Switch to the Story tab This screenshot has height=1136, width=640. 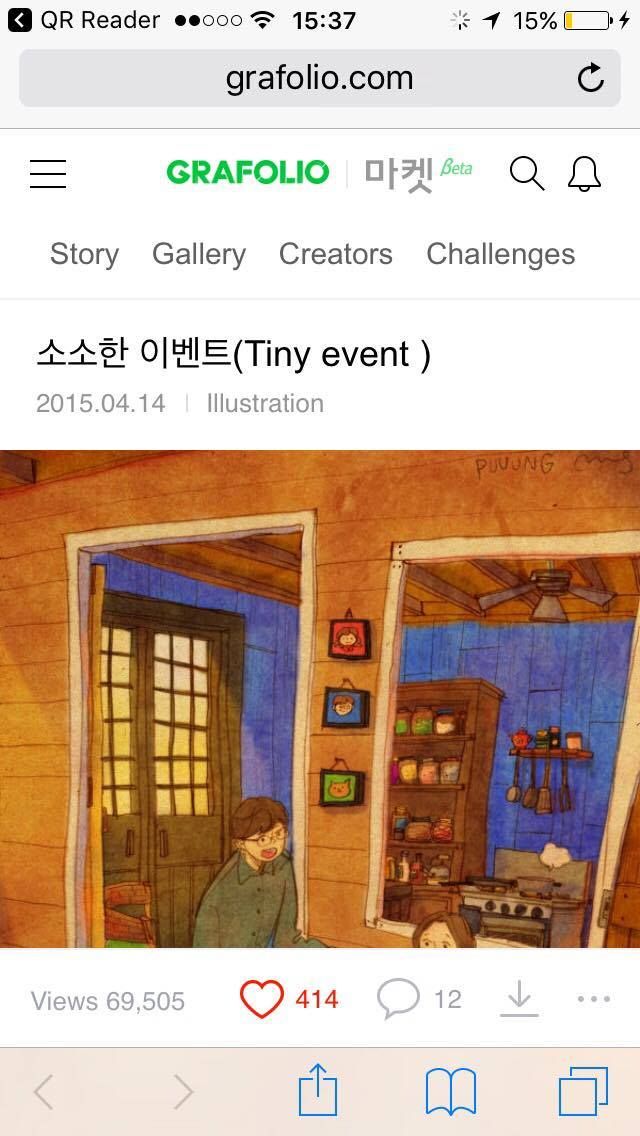coord(84,254)
